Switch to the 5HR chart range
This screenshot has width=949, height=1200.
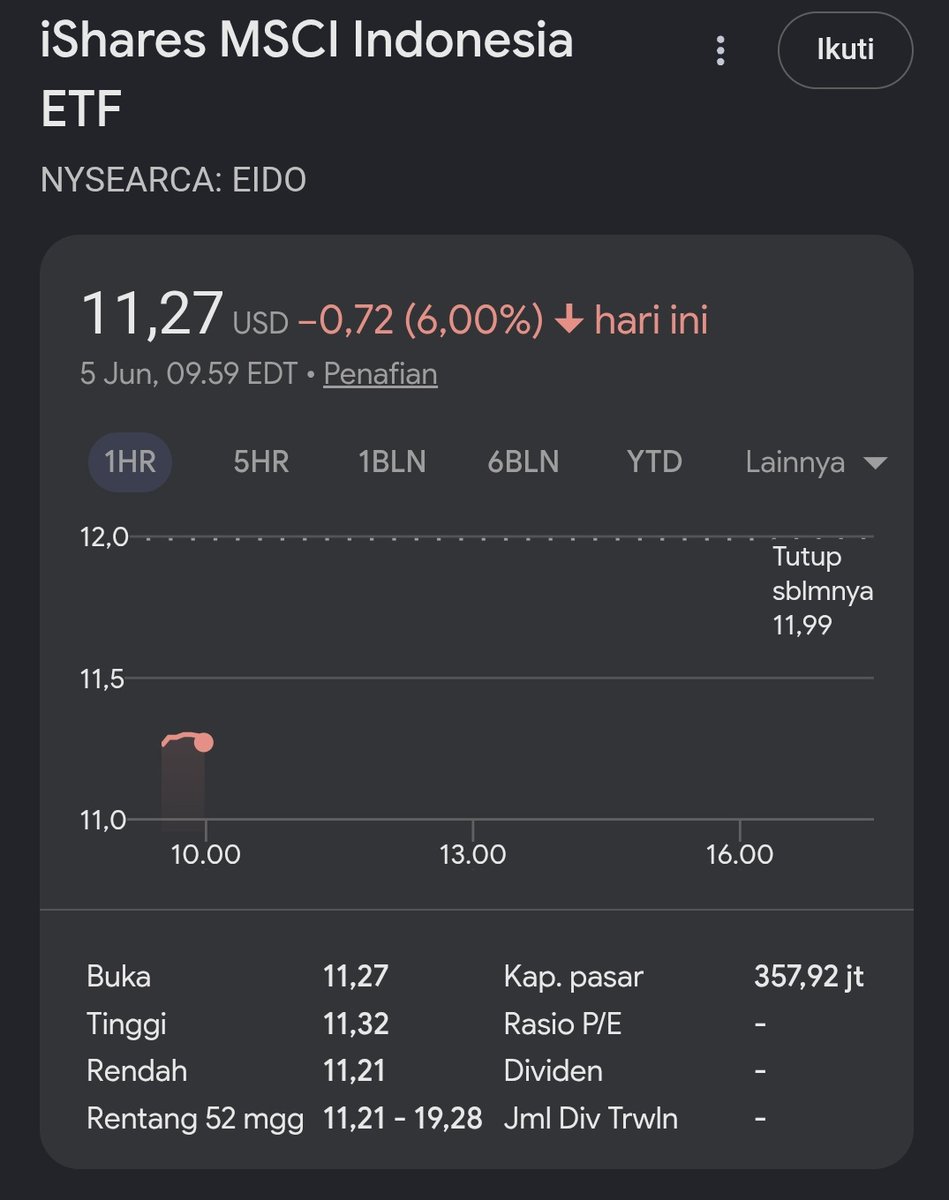(x=261, y=462)
